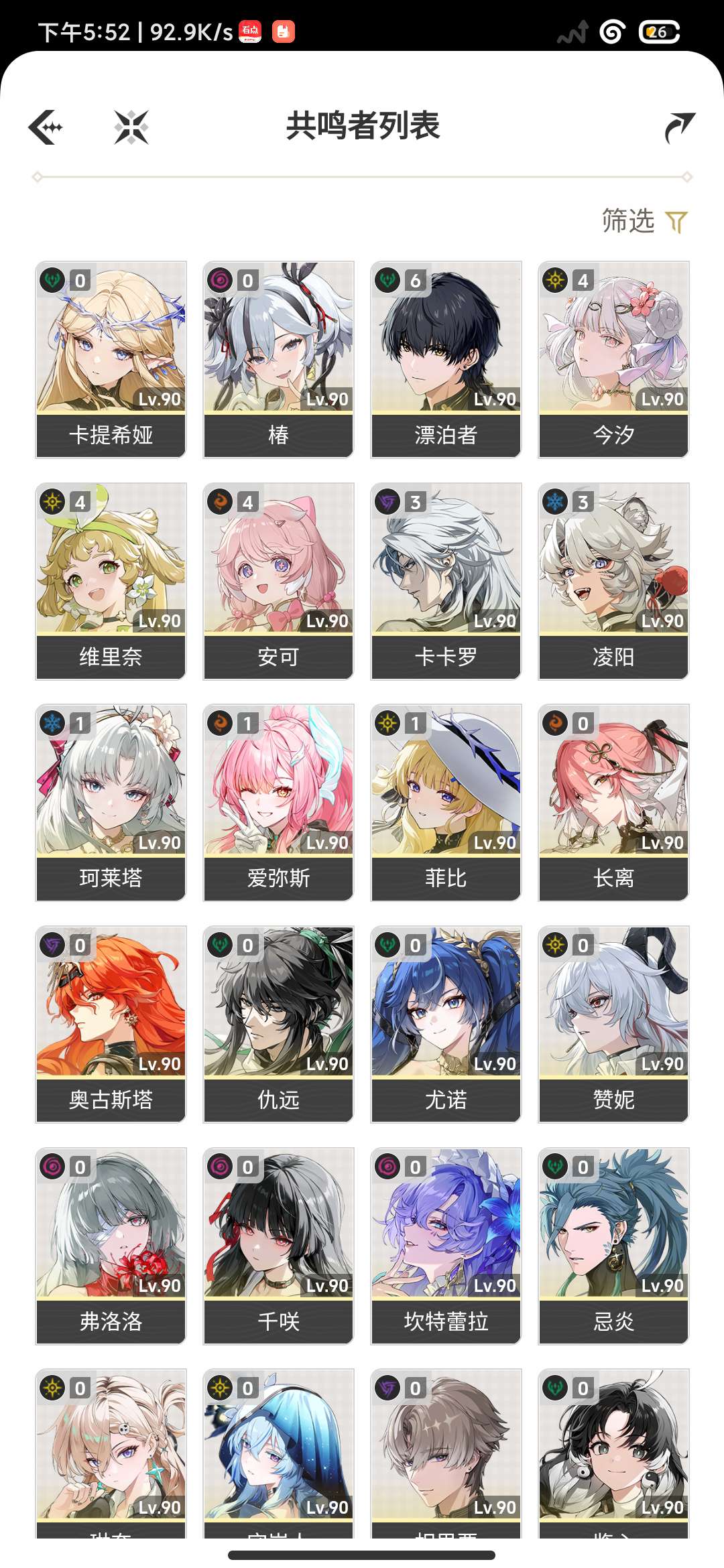Open 卡提希娅 character card
This screenshot has width=724, height=1568.
coord(111,360)
